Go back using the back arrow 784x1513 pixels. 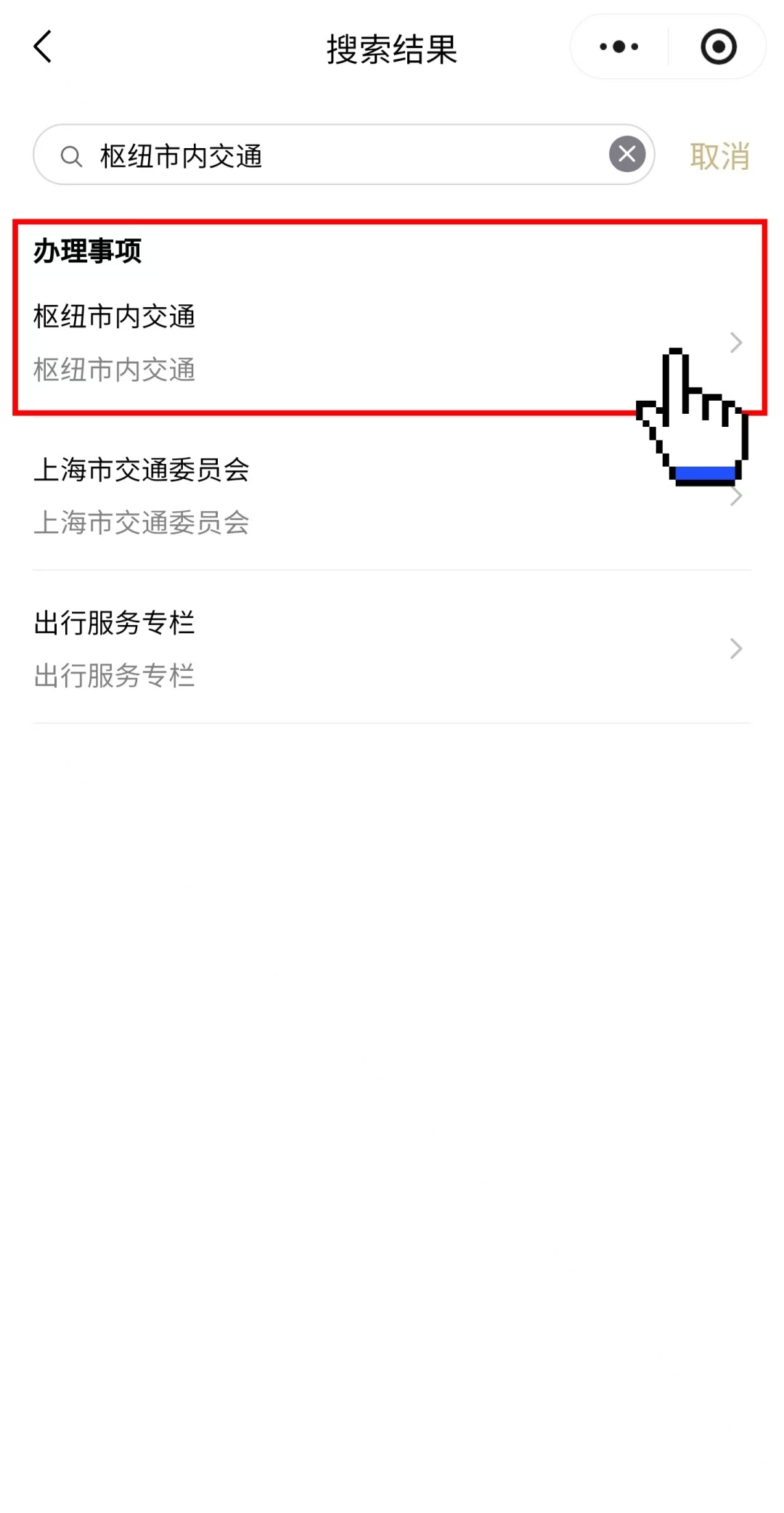click(x=44, y=47)
